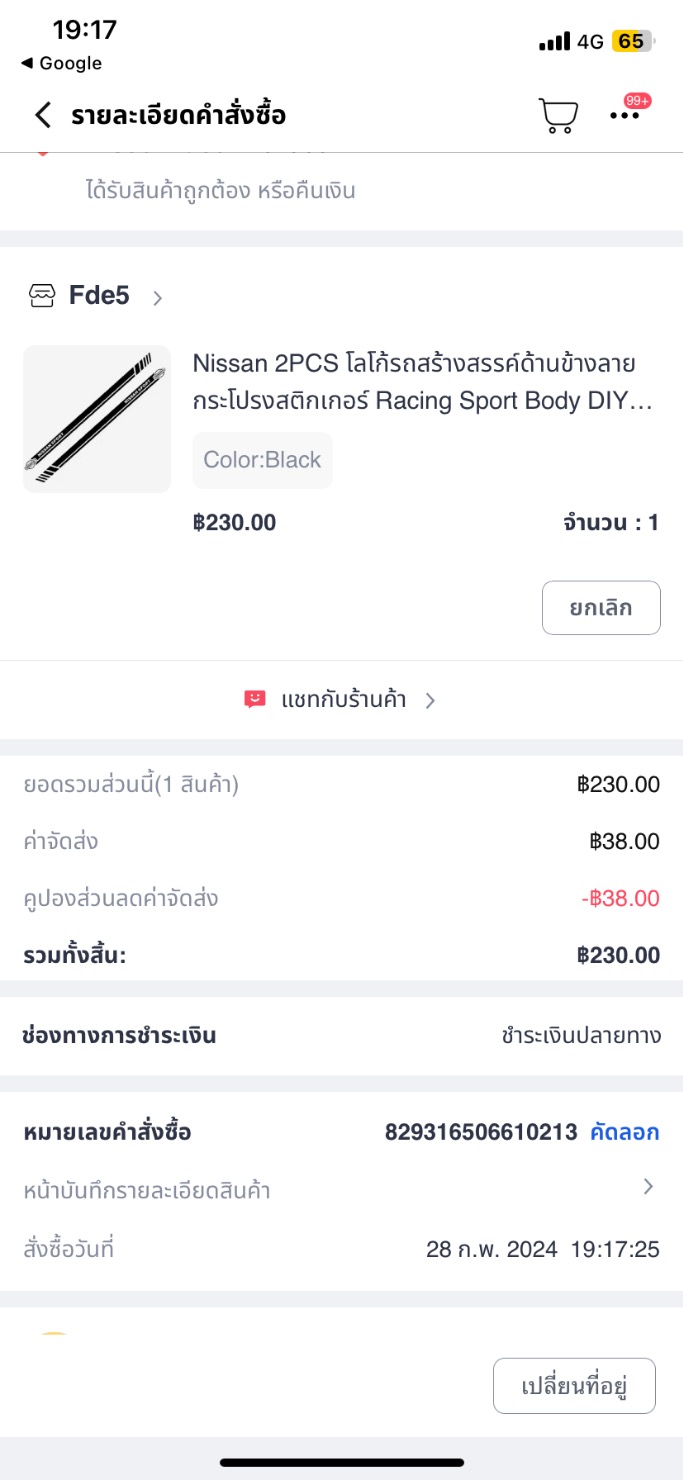Screen dimensions: 683x1480
Task: Return to Google via status bar link
Action: click(x=61, y=63)
